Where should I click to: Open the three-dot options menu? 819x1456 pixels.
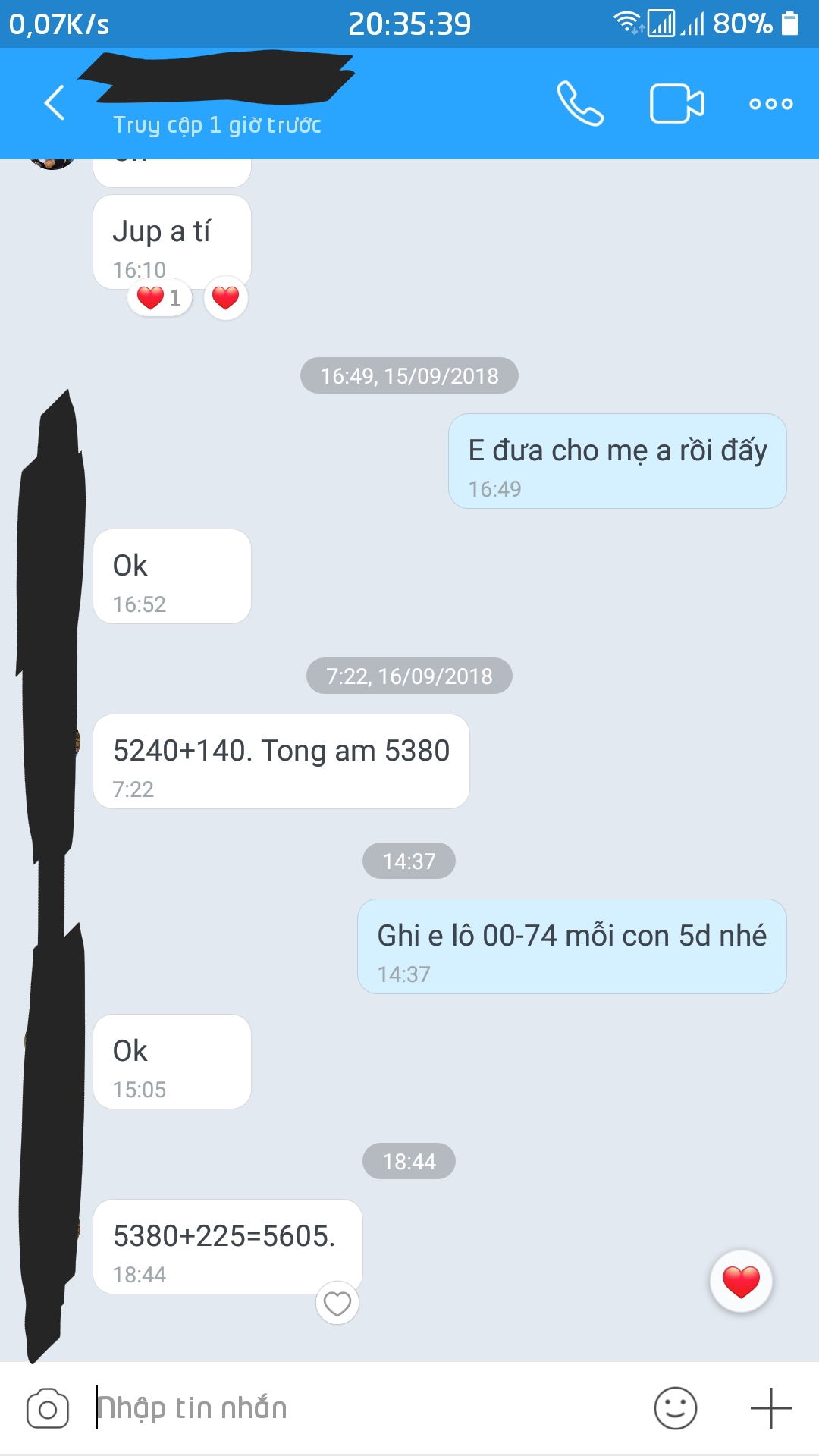pyautogui.click(x=770, y=104)
